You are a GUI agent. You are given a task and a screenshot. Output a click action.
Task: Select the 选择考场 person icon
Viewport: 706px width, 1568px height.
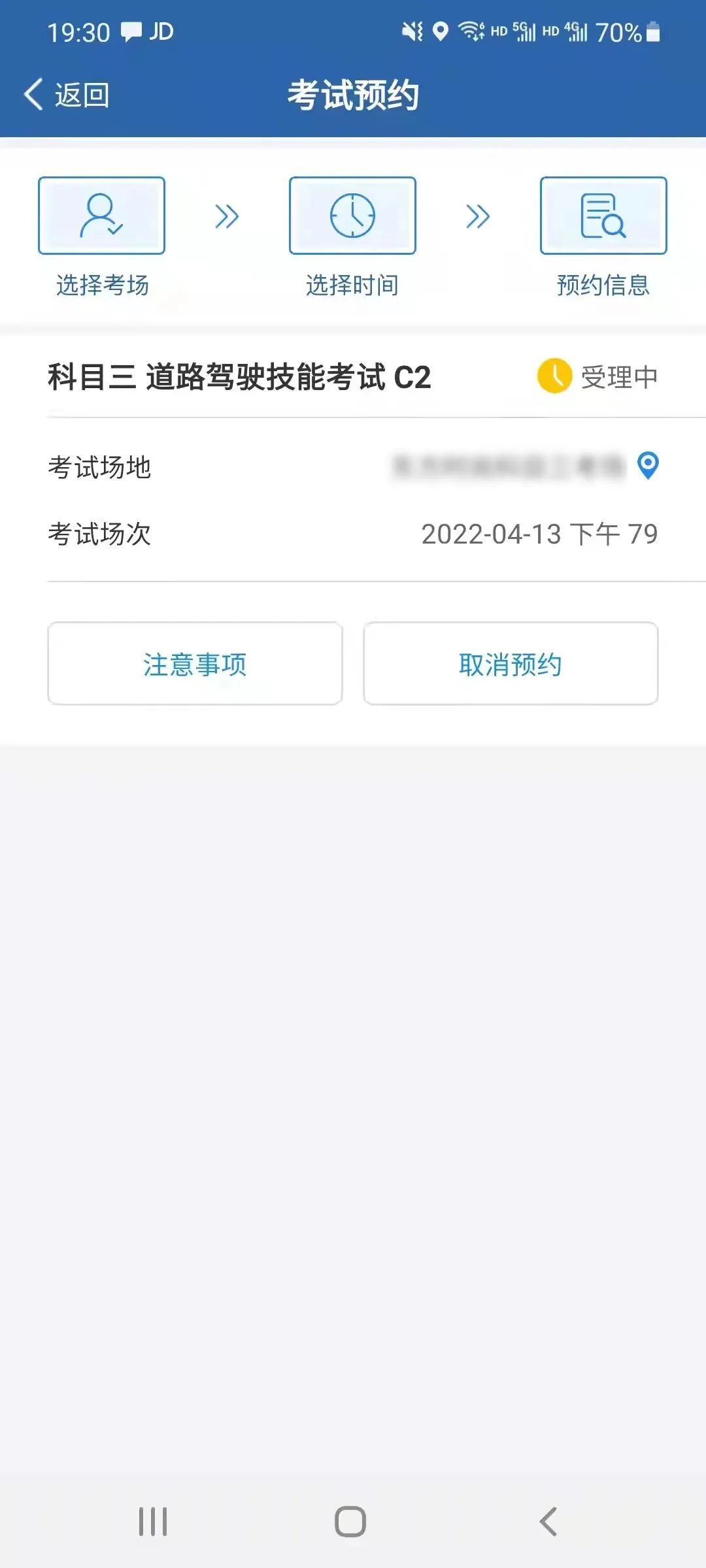pos(102,216)
